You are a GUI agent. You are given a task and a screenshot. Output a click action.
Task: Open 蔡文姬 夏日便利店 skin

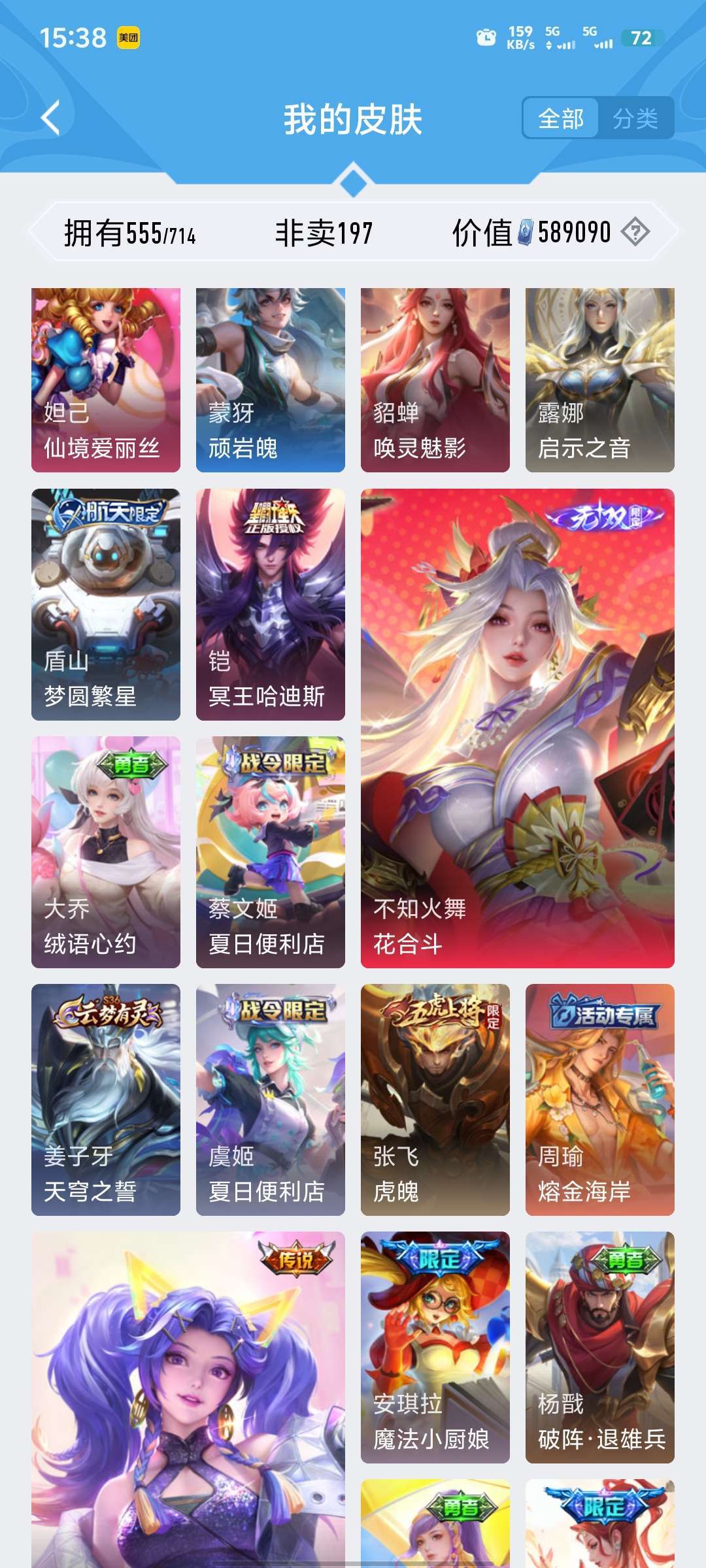pos(271,852)
